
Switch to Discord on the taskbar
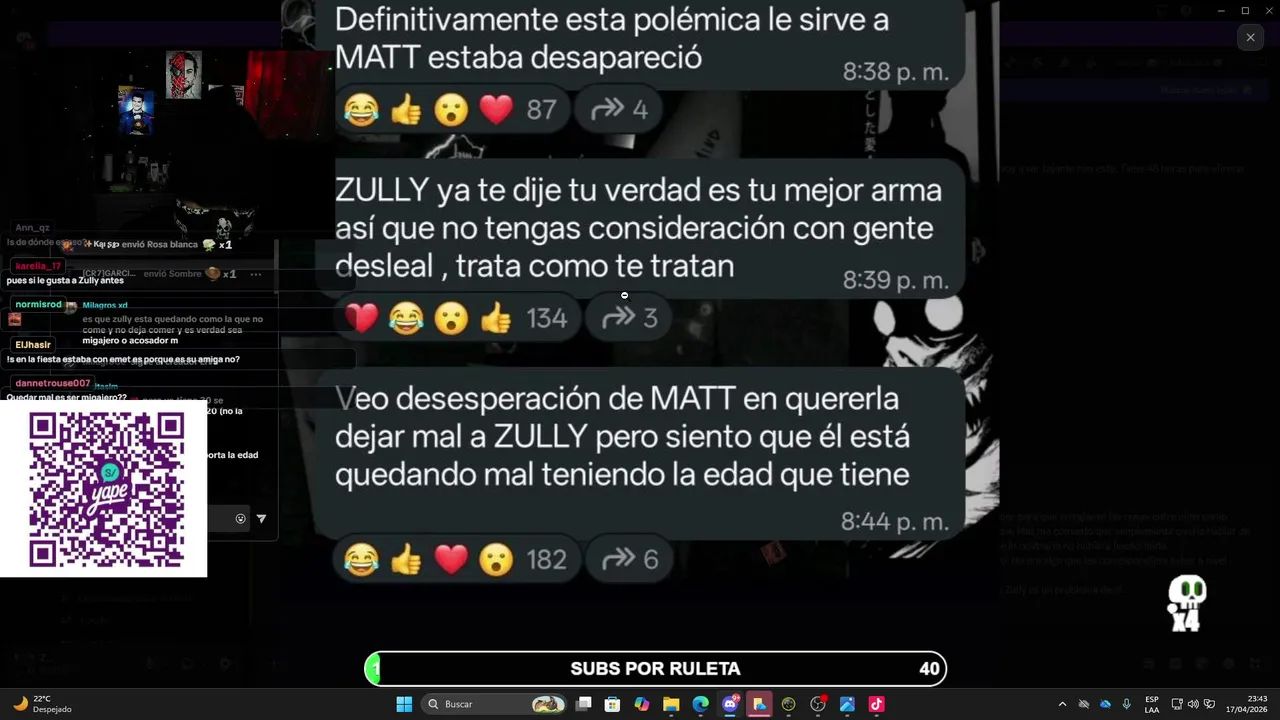pos(730,704)
